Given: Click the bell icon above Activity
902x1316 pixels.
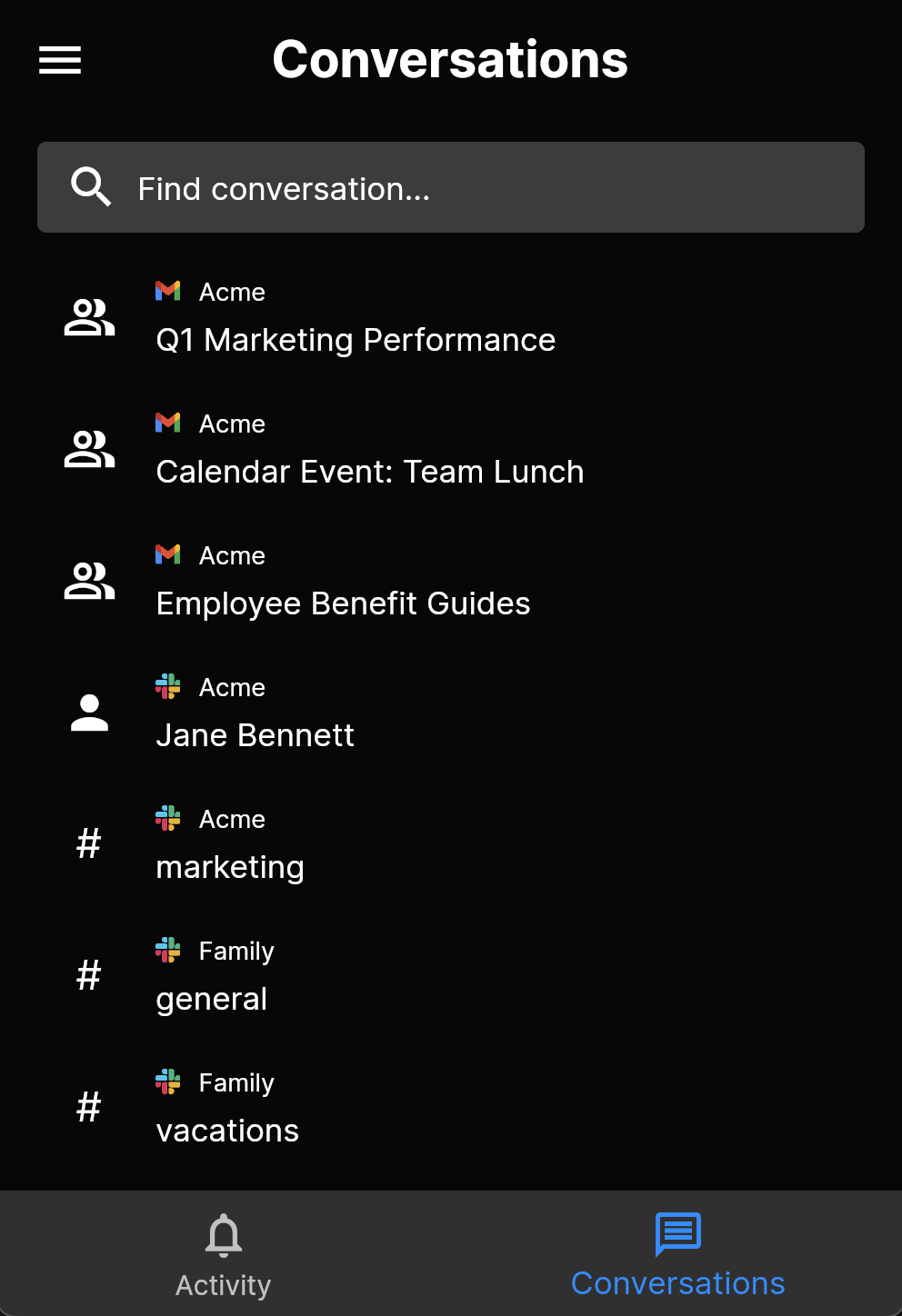Looking at the screenshot, I should coord(223,1236).
